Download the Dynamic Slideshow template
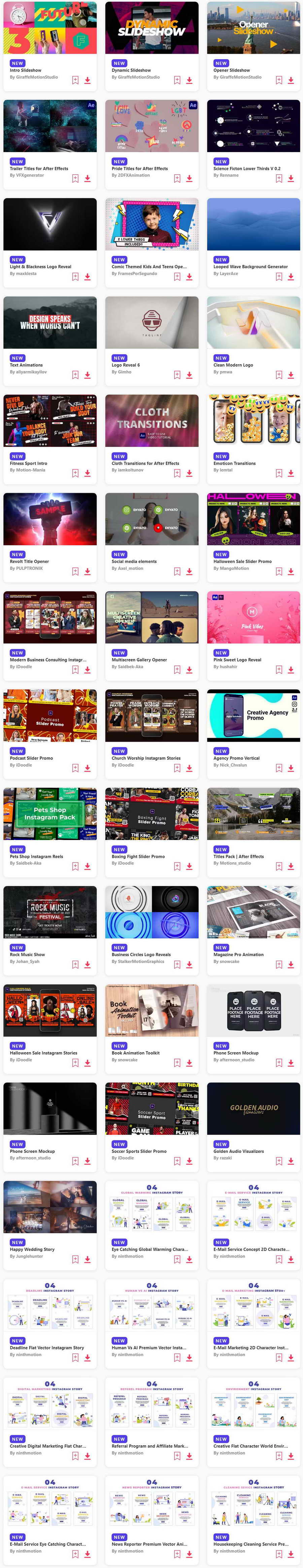The width and height of the screenshot is (303, 1568). click(189, 80)
